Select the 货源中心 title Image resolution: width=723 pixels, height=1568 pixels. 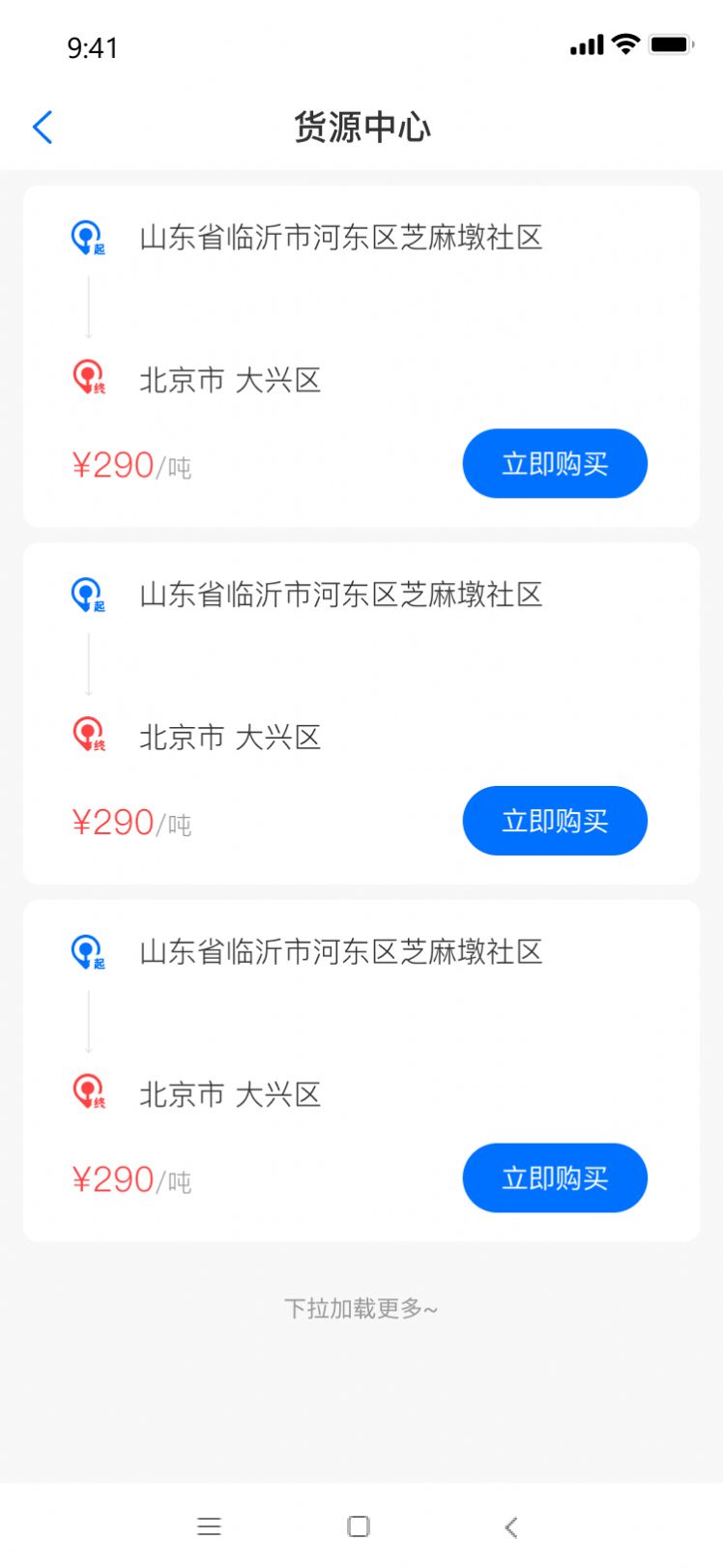click(x=361, y=127)
